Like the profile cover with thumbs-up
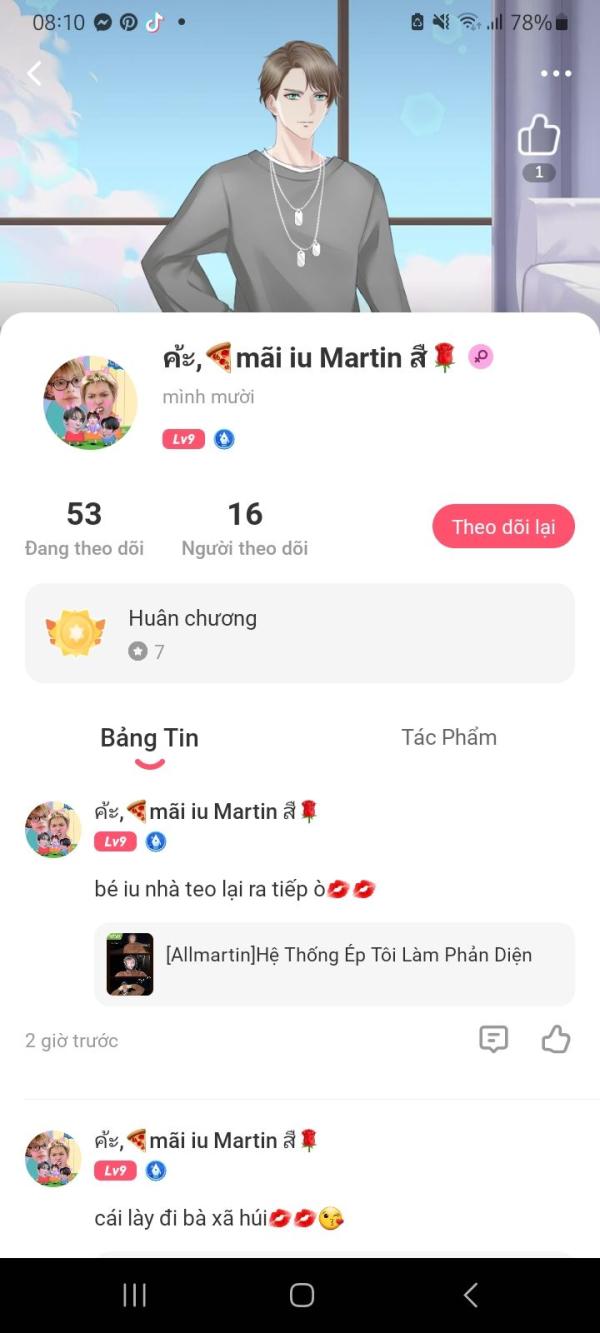 539,136
